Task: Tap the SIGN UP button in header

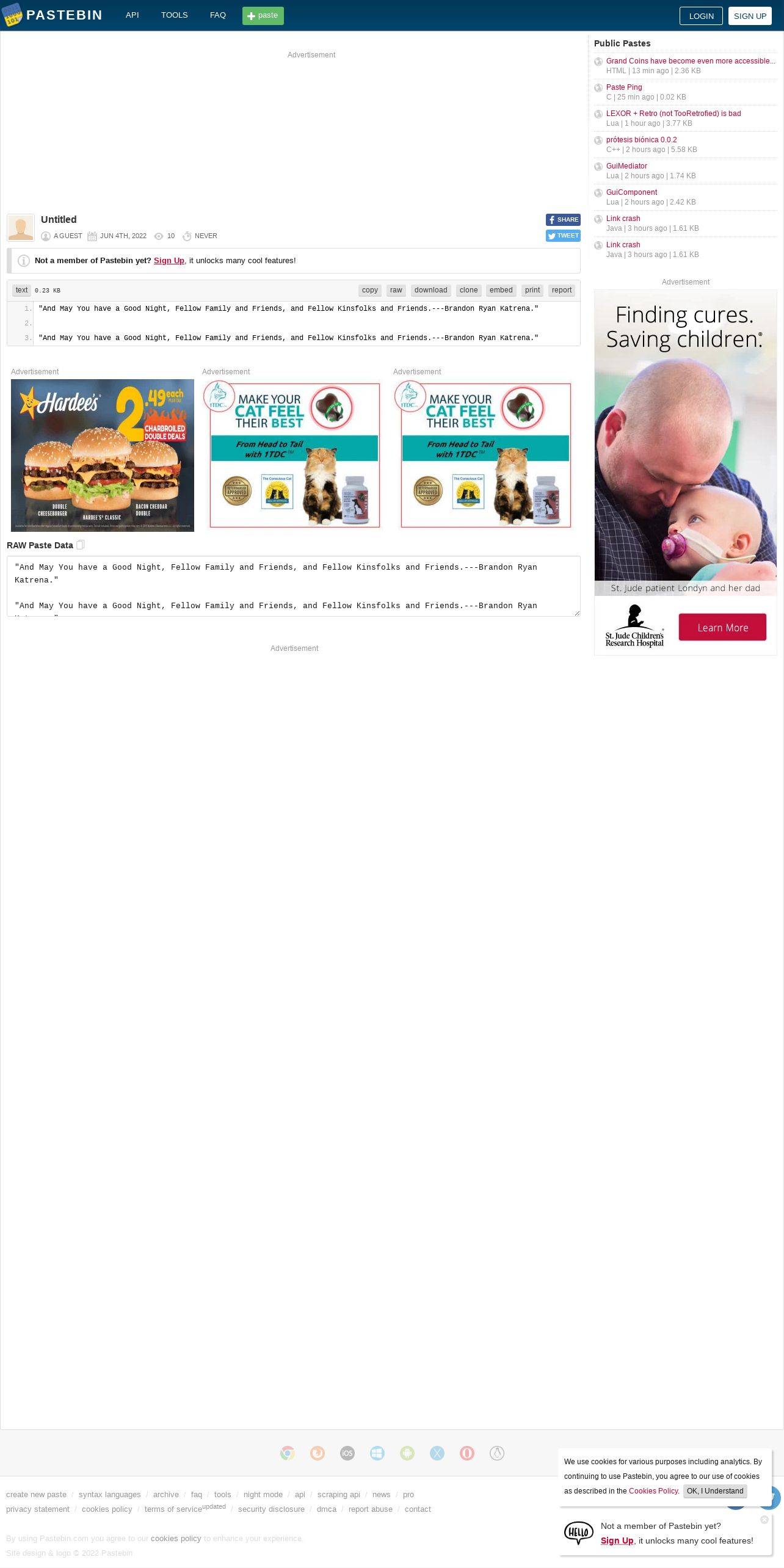Action: pyautogui.click(x=750, y=16)
